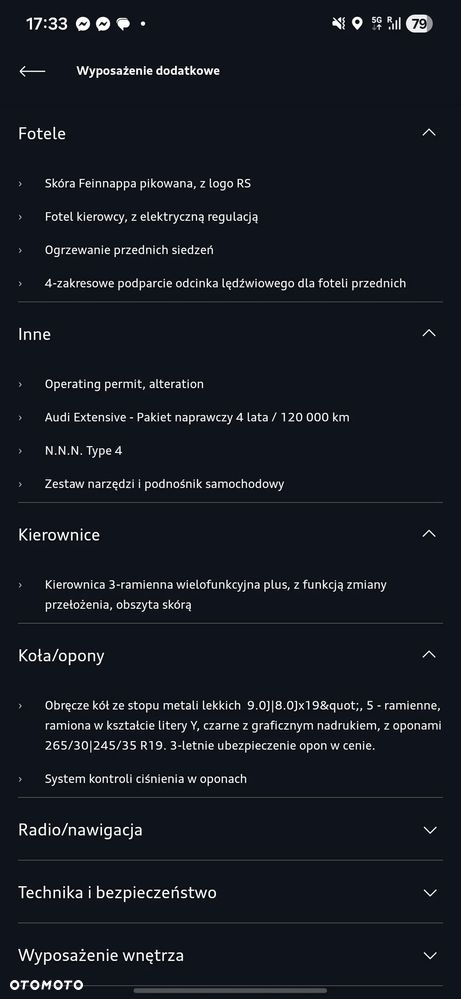Expand the Technika i bezpieczeństwo section
This screenshot has width=461, height=999.
click(x=430, y=893)
